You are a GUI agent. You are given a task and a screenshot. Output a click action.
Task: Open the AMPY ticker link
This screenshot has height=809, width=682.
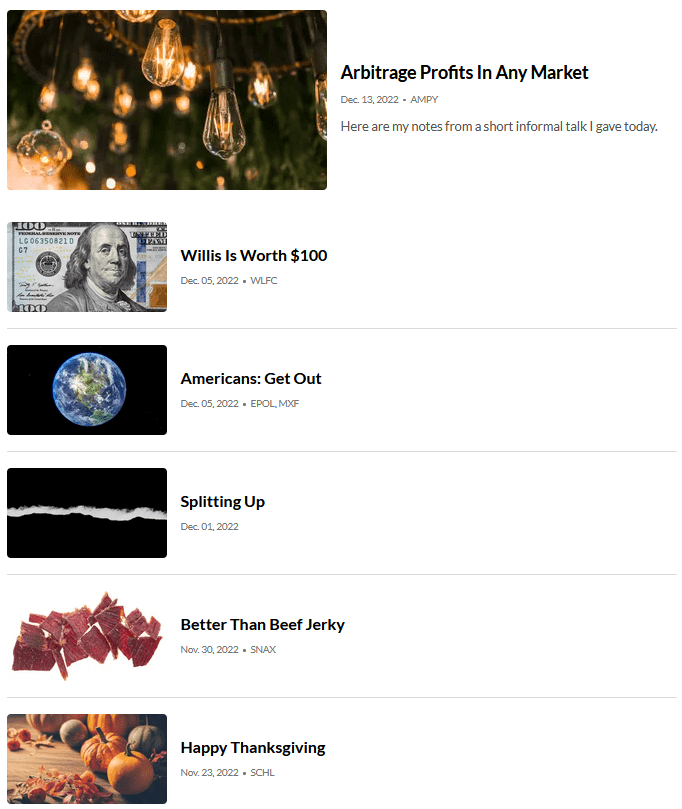pos(424,100)
